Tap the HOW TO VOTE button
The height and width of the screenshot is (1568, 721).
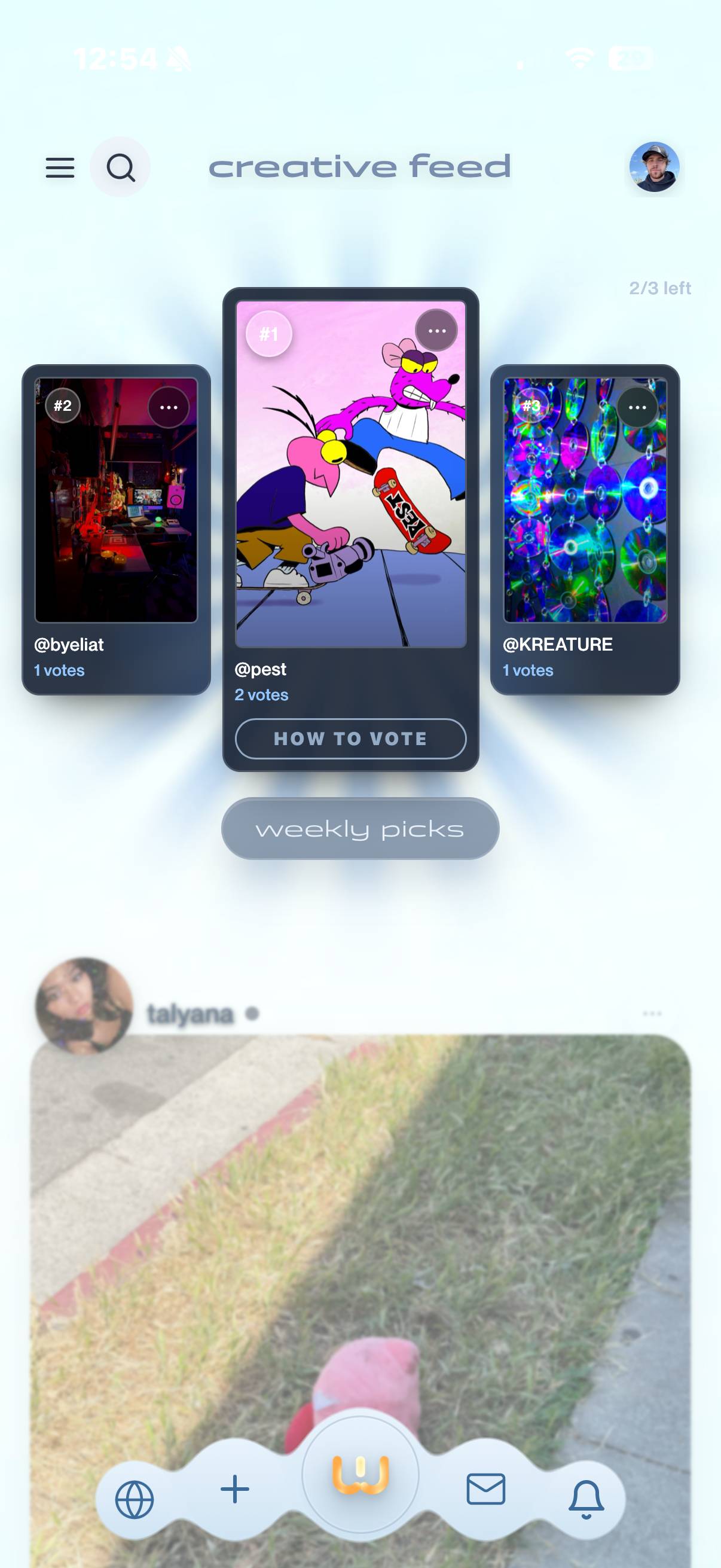[350, 739]
